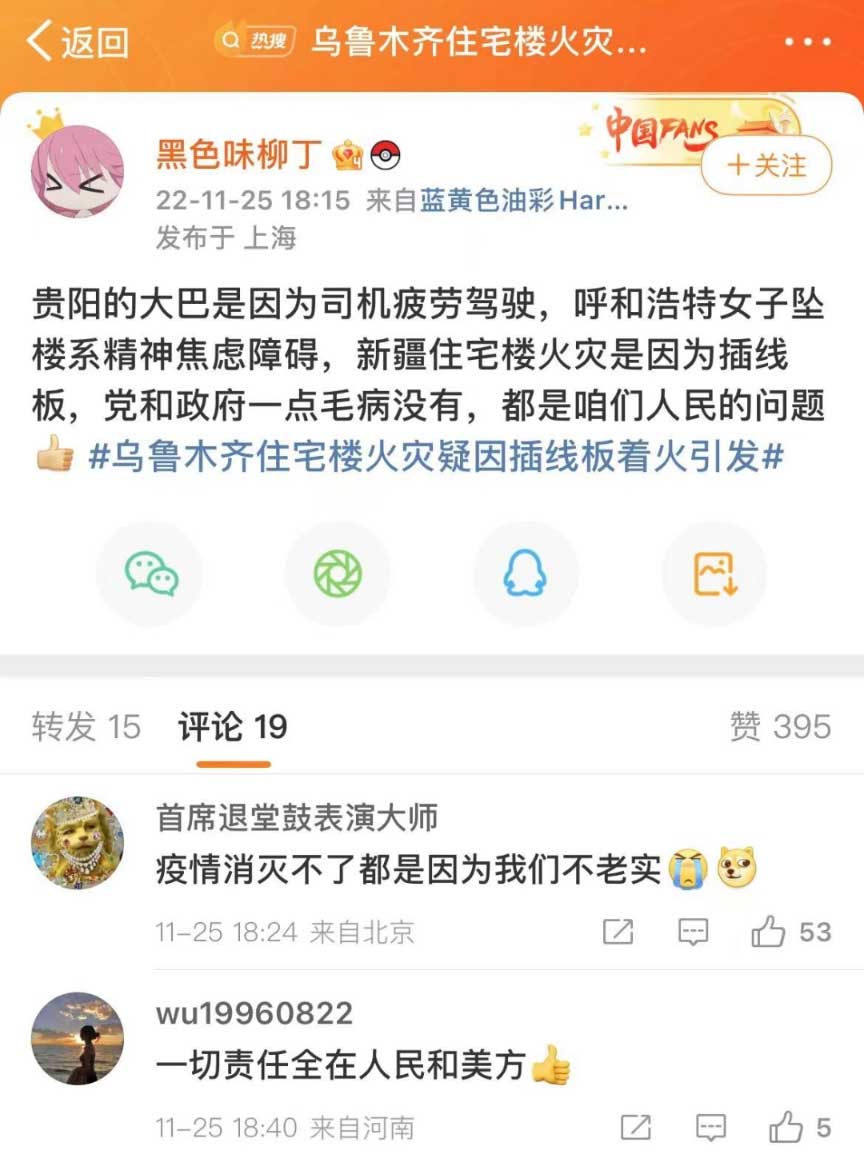Switch to the 评论 19 tab
This screenshot has width=864, height=1154.
pyautogui.click(x=233, y=727)
